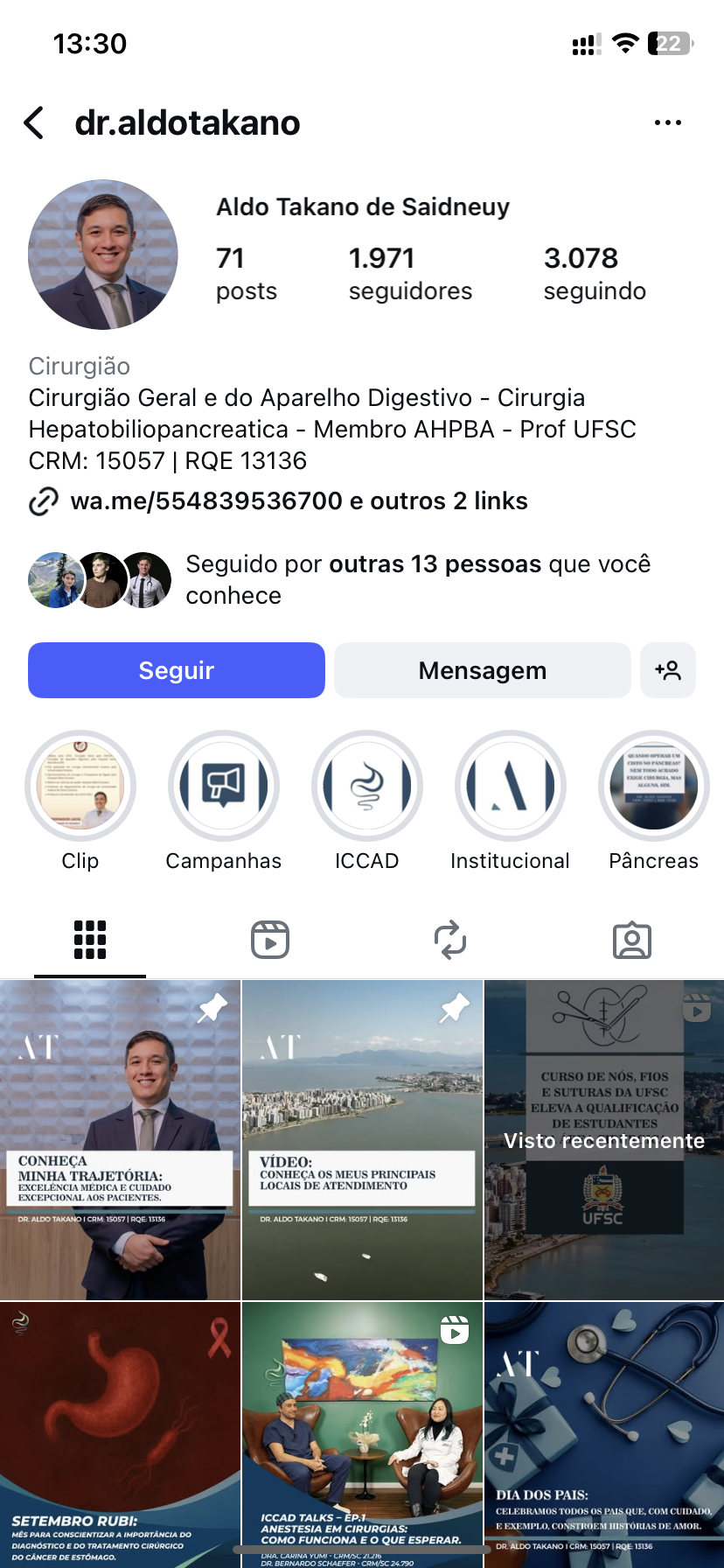Screen dimensions: 724x1568
Task: Open the Setembro Rubi post
Action: pos(120,1435)
